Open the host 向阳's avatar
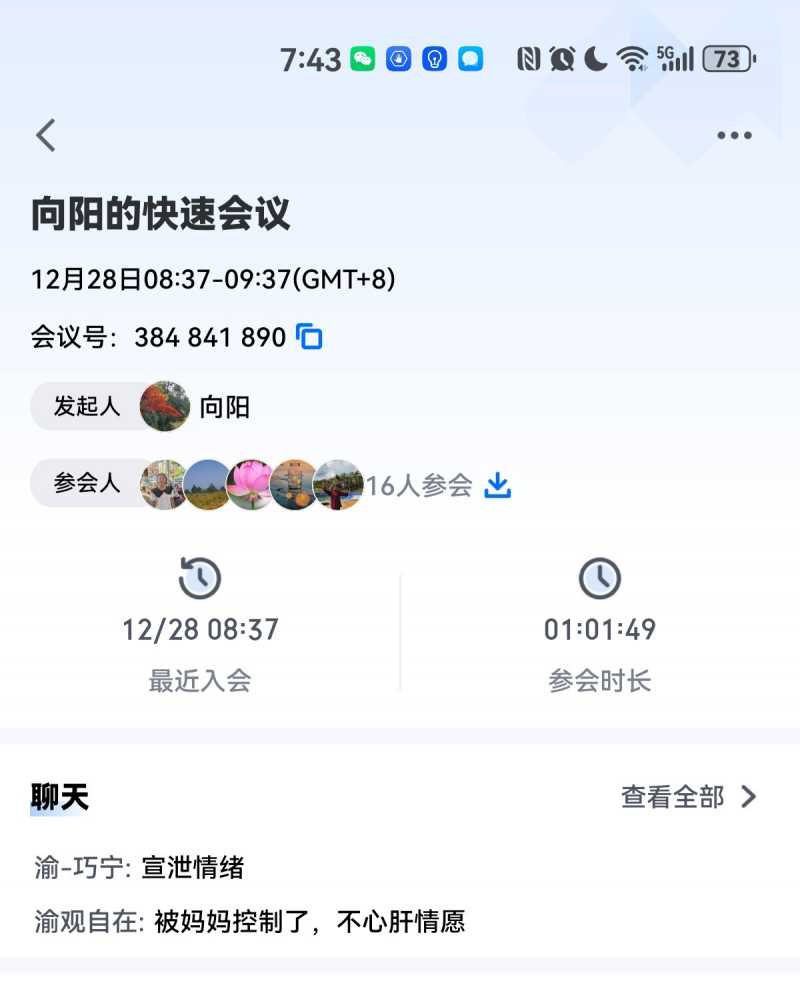Viewport: 800px width, 993px height. point(163,406)
